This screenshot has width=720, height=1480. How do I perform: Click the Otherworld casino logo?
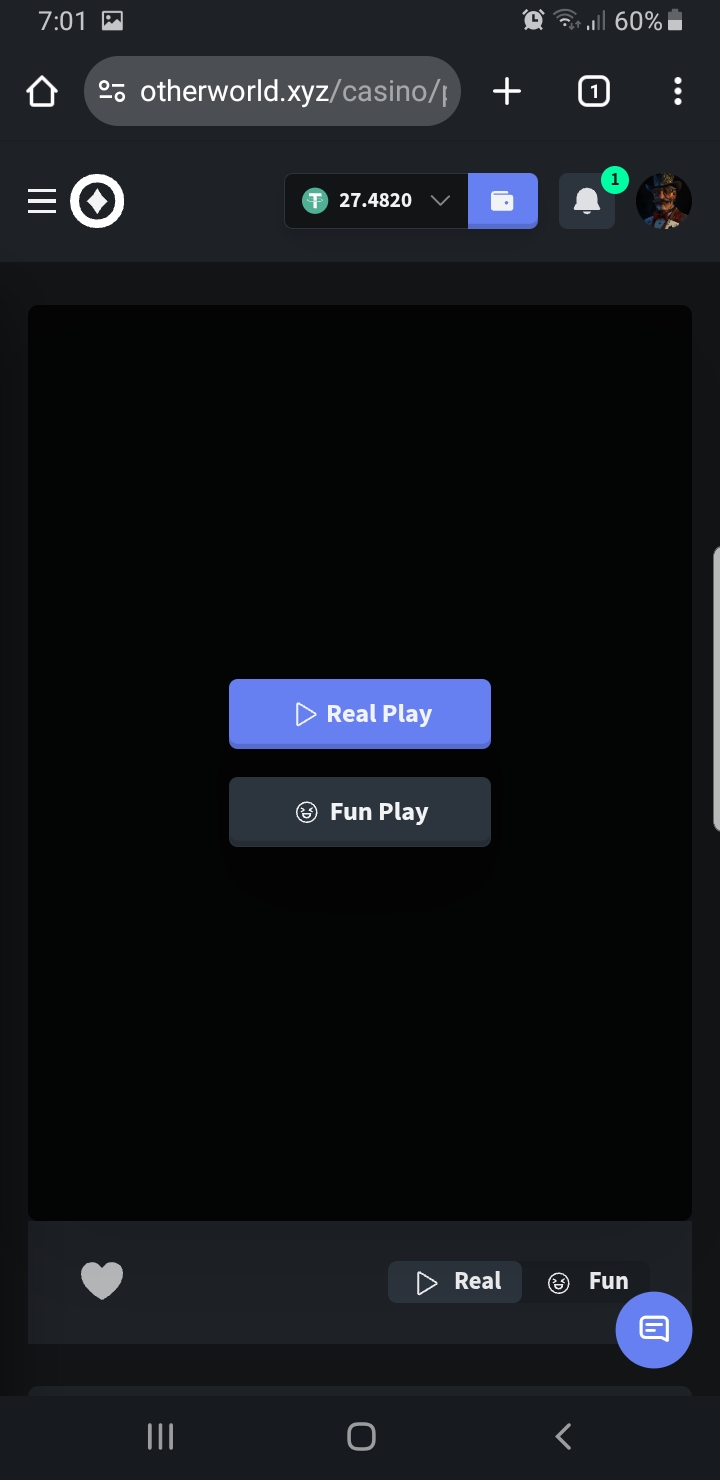[x=97, y=200]
